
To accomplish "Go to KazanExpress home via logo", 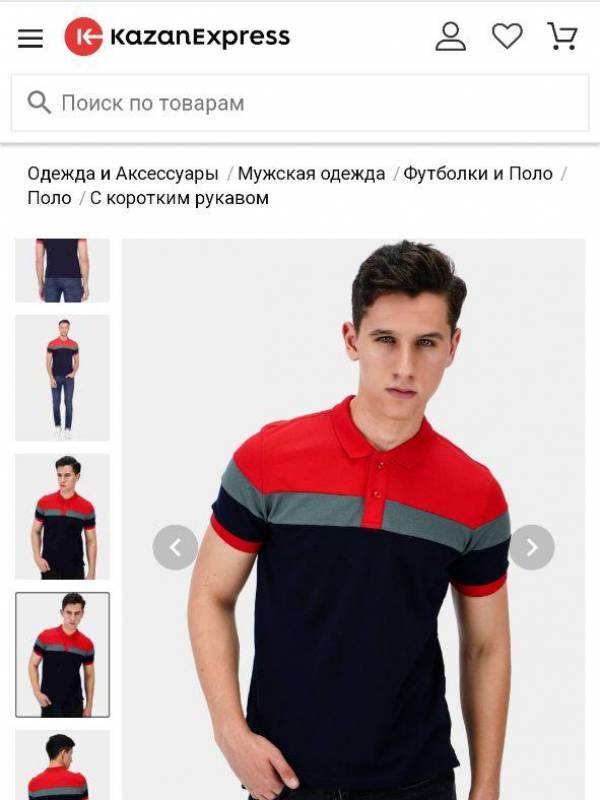I will 177,38.
